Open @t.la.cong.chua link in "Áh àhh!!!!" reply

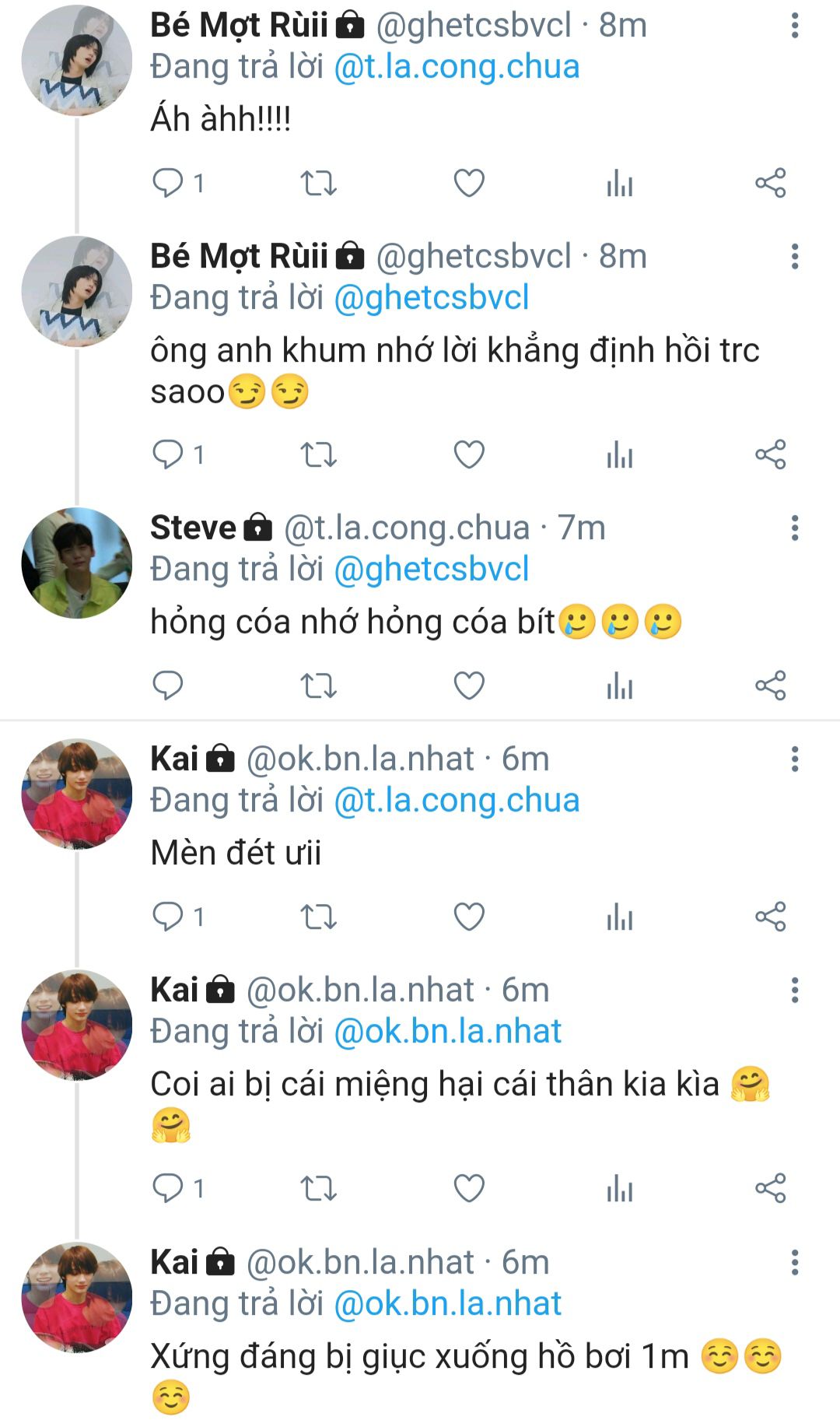tap(457, 67)
